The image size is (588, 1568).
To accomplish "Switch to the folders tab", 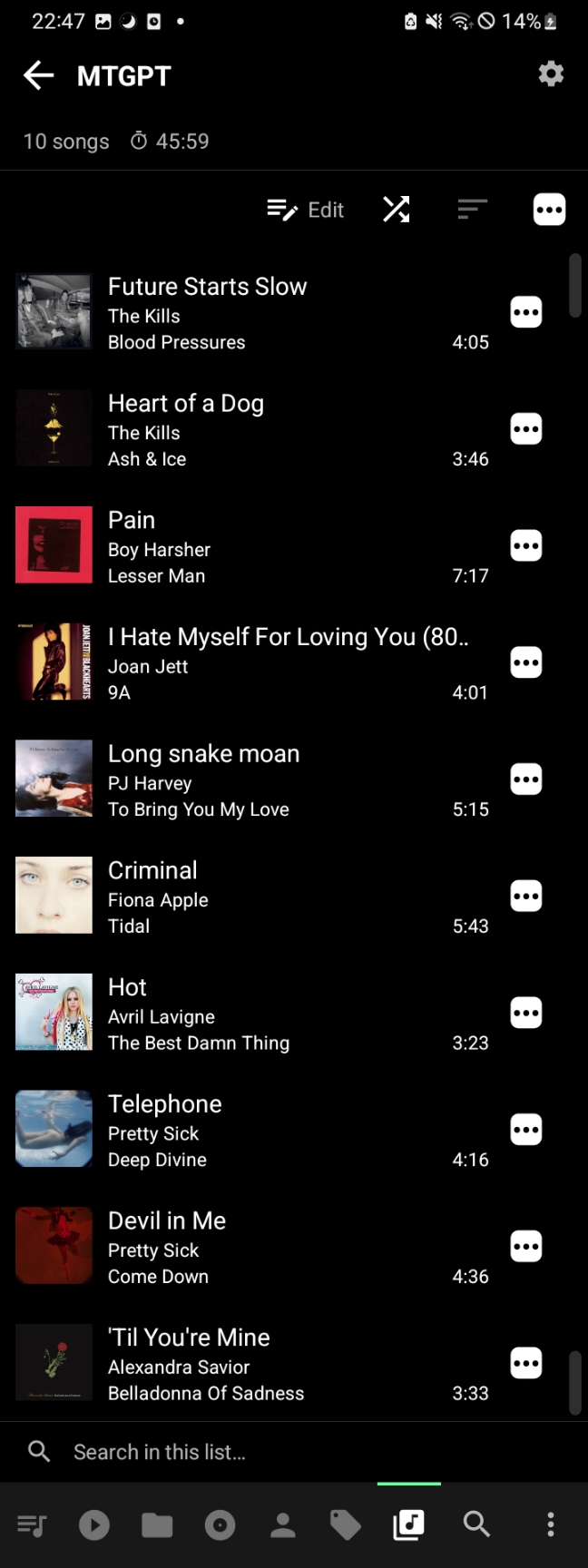I will (157, 1525).
